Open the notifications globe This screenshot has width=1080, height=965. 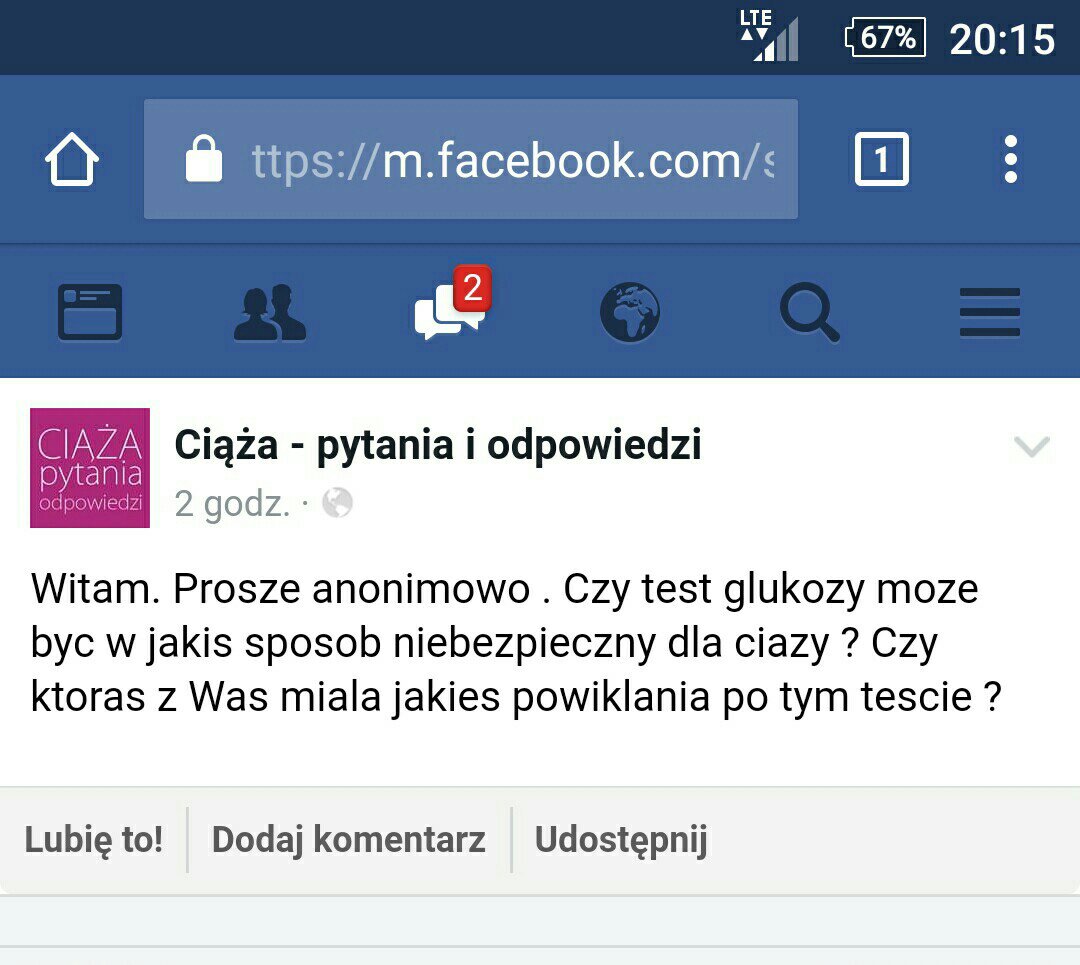click(x=630, y=312)
